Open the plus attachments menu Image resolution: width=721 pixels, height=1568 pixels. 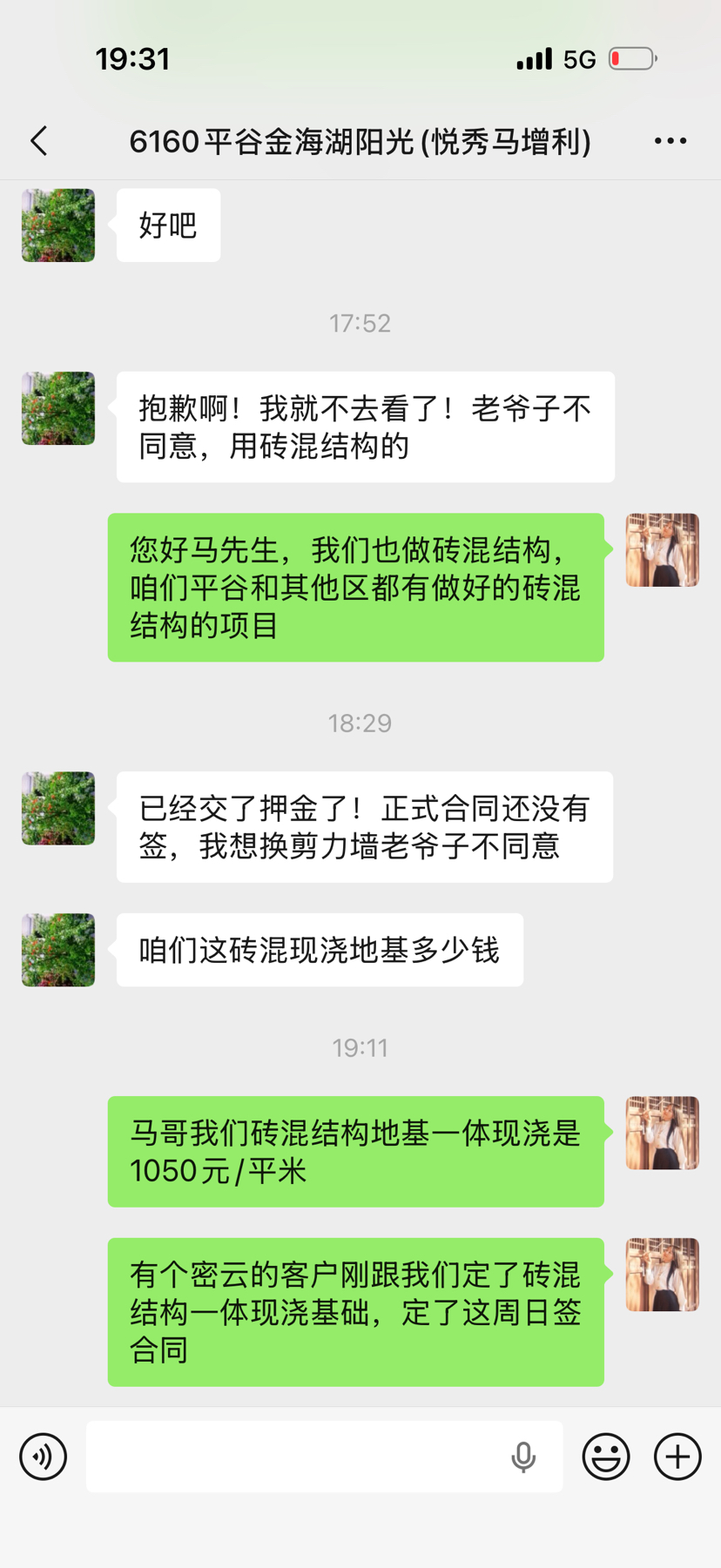tap(677, 1457)
